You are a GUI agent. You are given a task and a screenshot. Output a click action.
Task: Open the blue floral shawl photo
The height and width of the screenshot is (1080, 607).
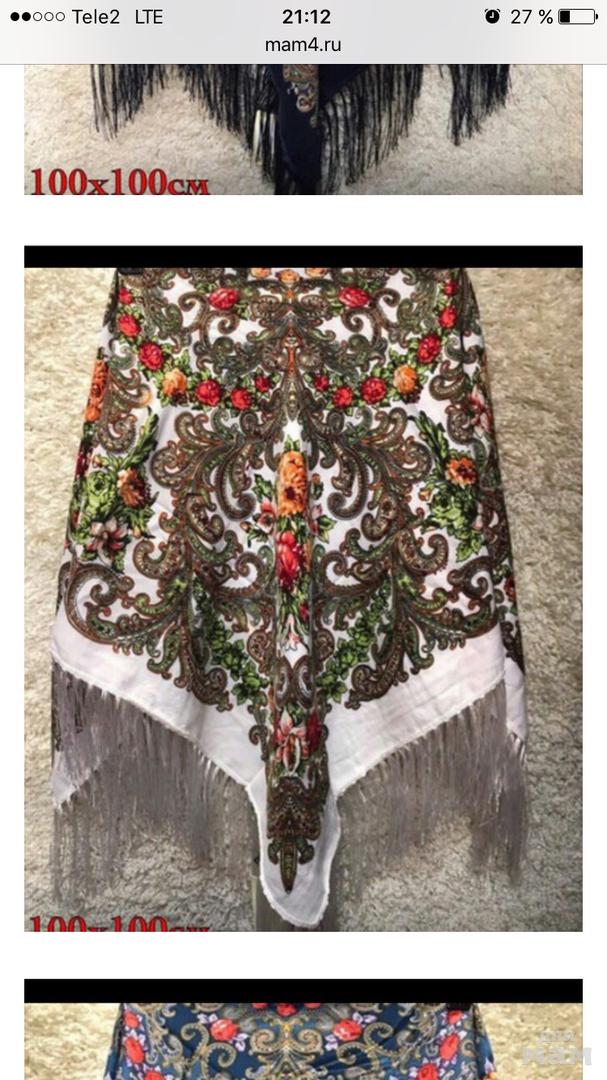pyautogui.click(x=303, y=1035)
